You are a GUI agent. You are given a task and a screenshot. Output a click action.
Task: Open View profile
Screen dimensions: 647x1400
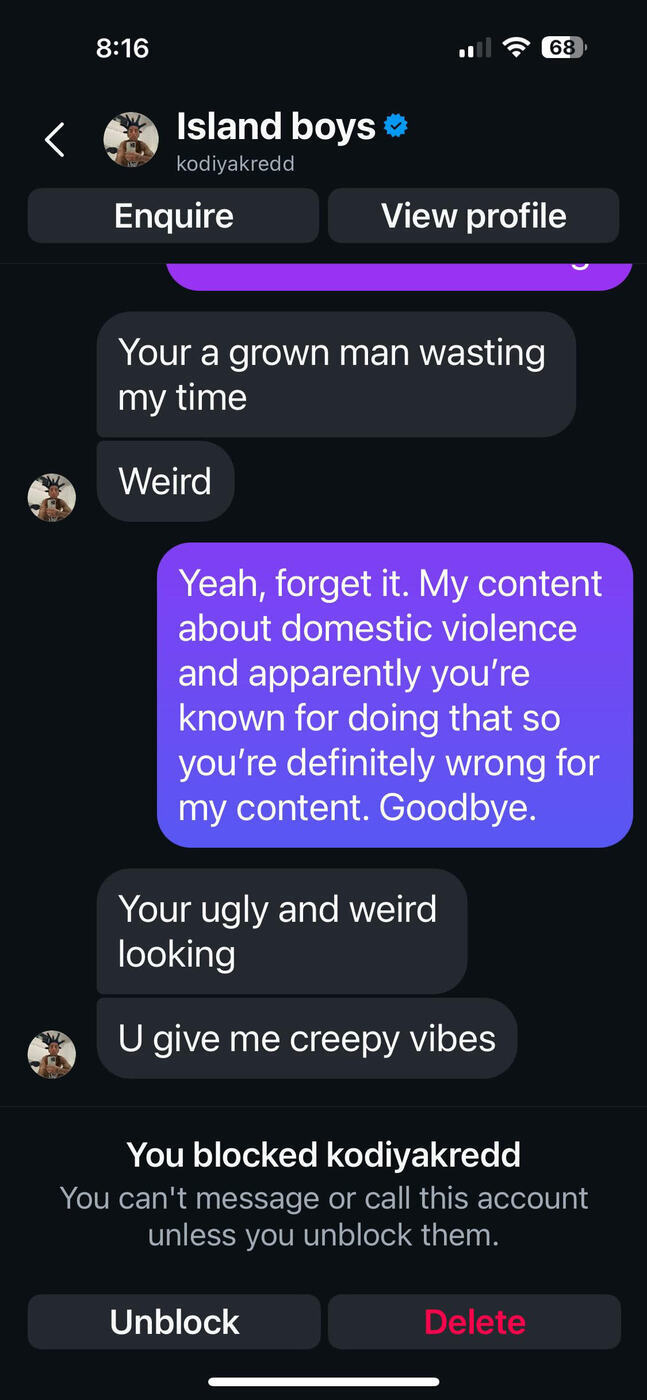point(474,216)
